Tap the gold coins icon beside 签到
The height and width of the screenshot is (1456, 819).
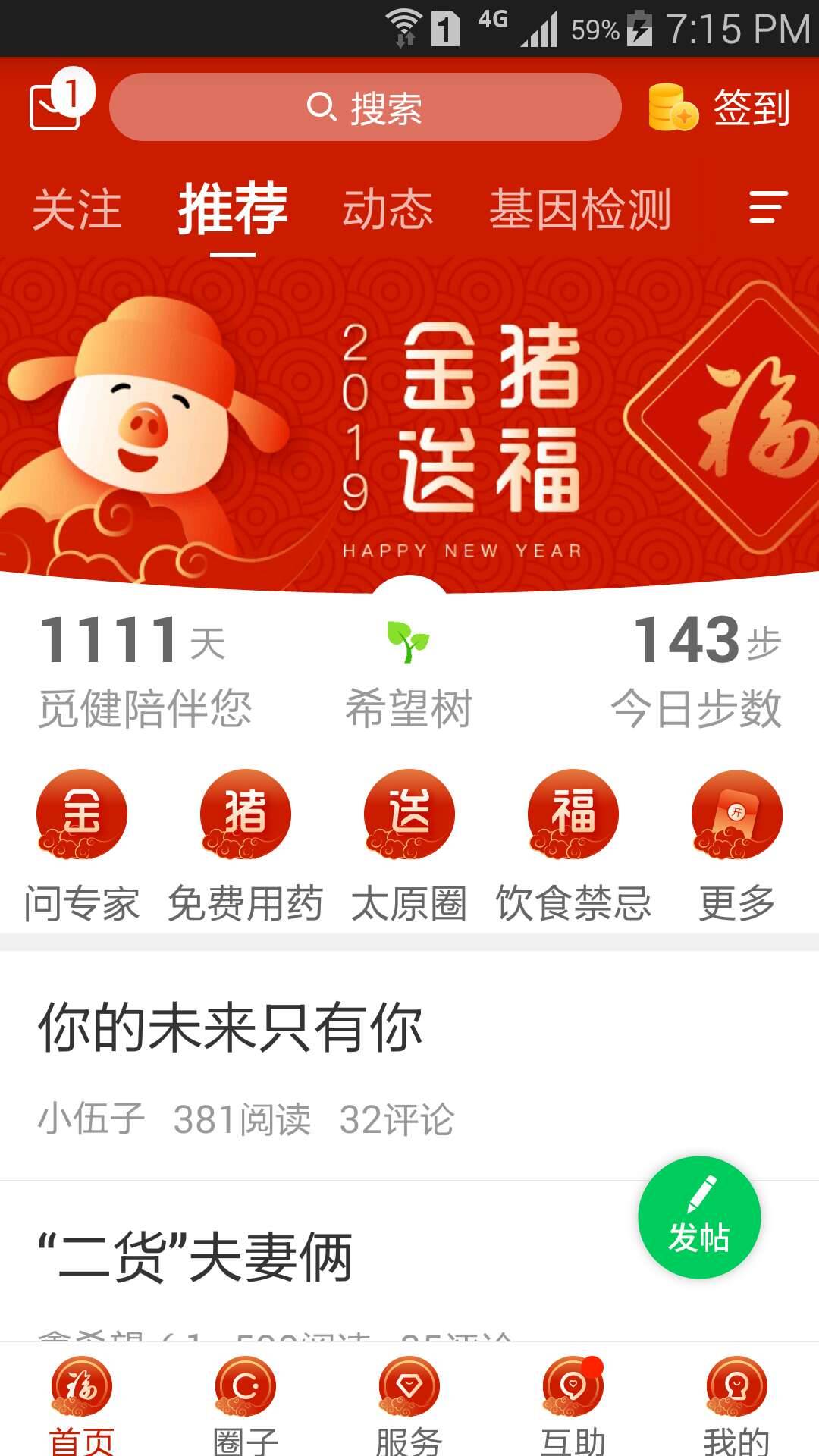coord(672,109)
